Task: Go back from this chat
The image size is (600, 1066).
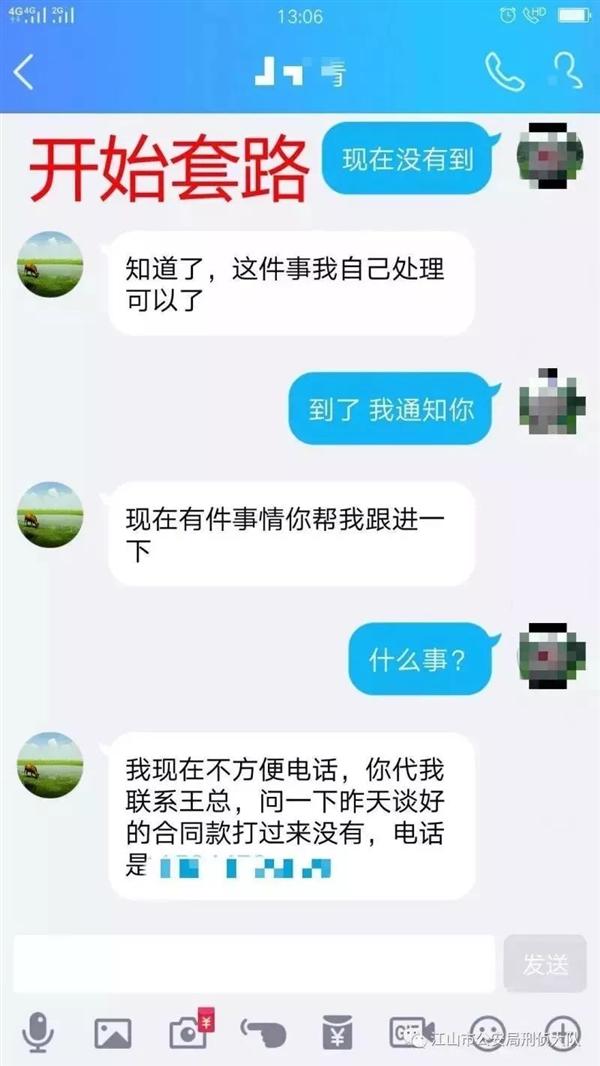Action: coord(24,72)
